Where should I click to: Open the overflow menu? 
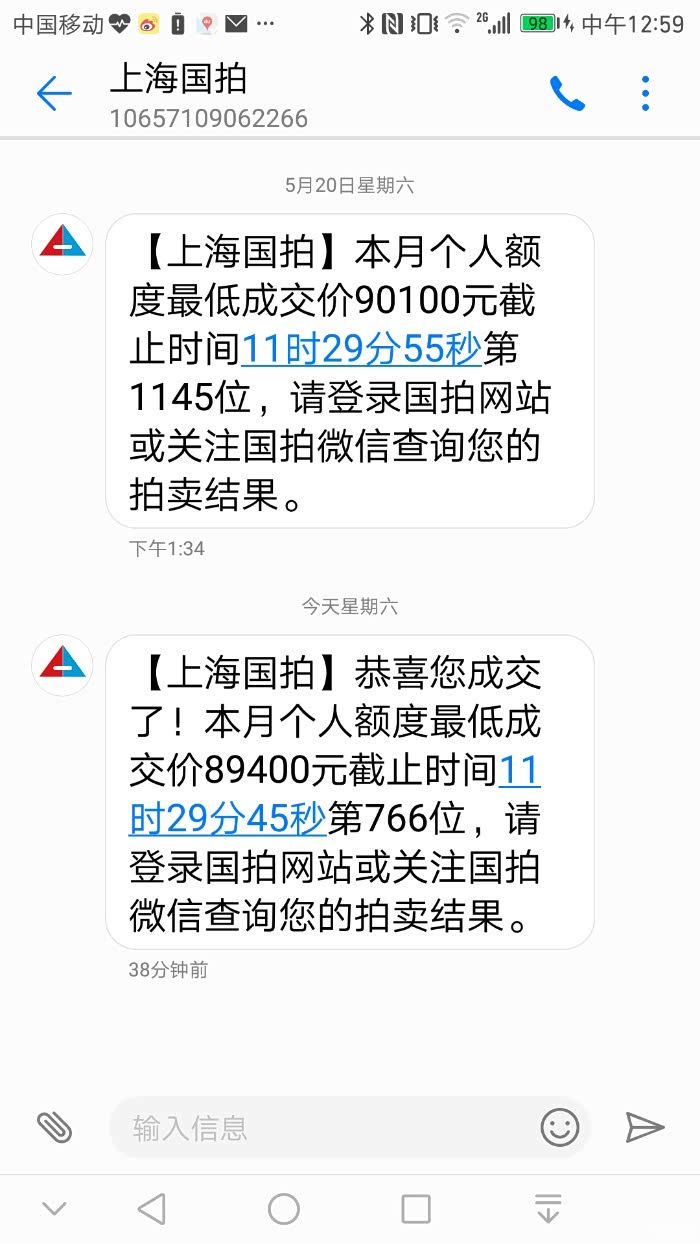point(645,95)
